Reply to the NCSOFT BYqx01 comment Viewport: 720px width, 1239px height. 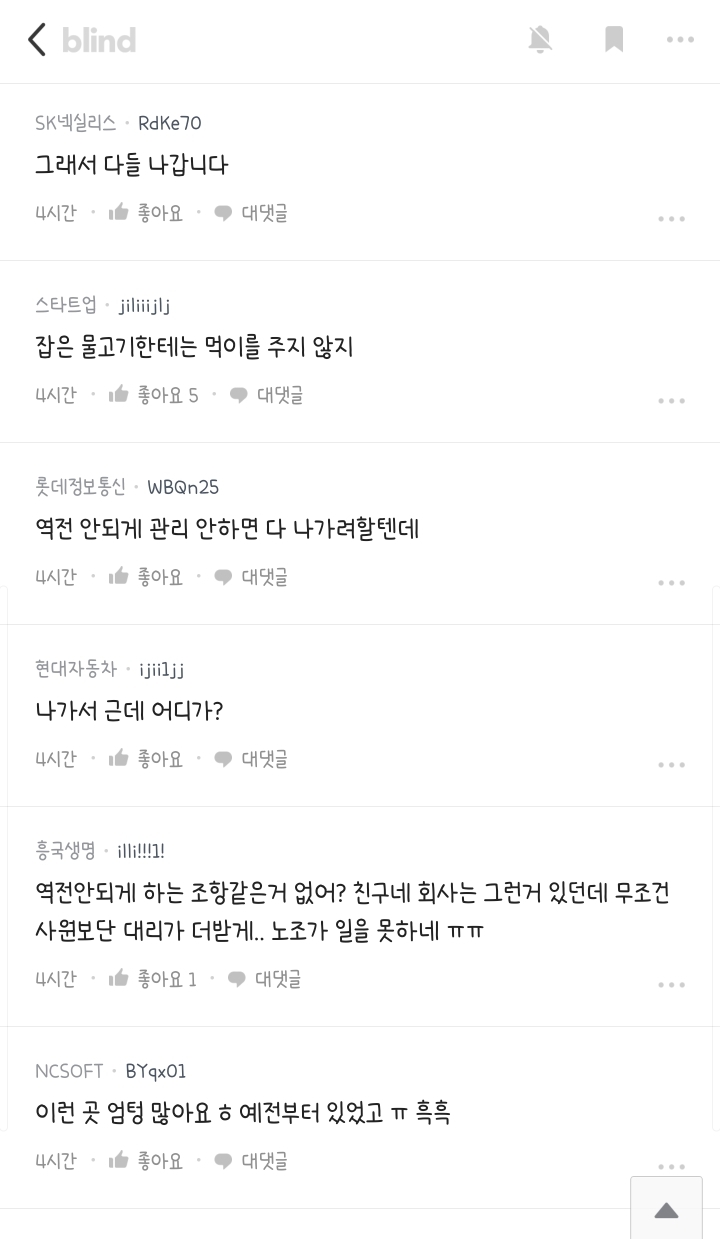coord(251,1161)
